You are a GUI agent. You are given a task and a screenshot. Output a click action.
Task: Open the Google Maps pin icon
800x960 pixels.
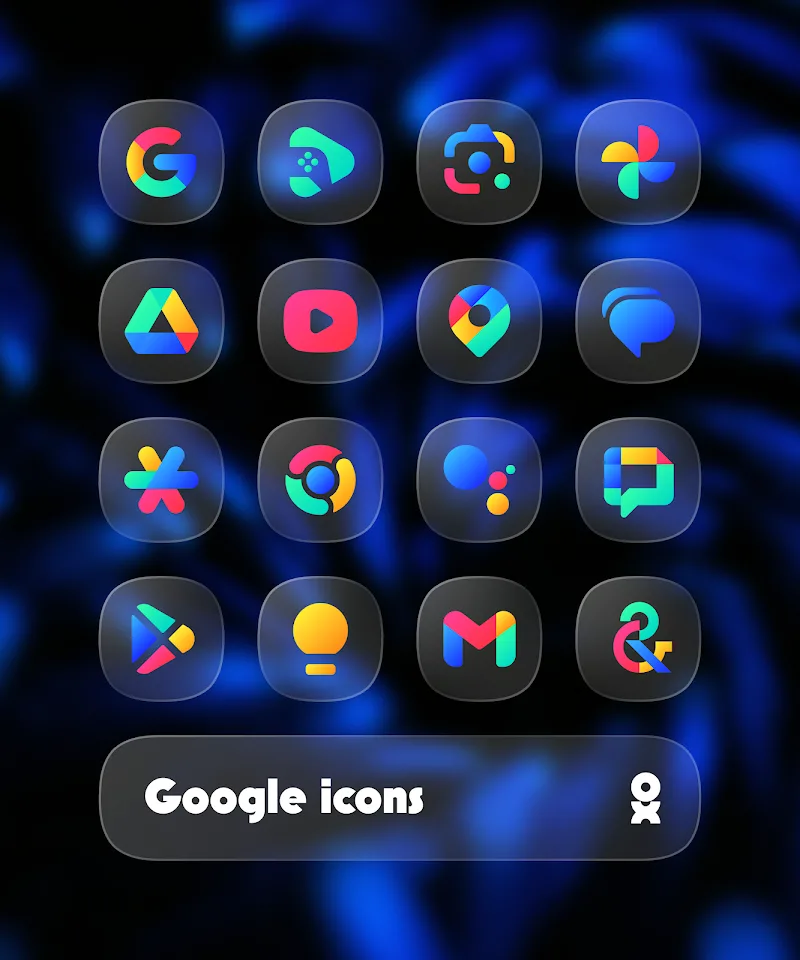pos(479,323)
